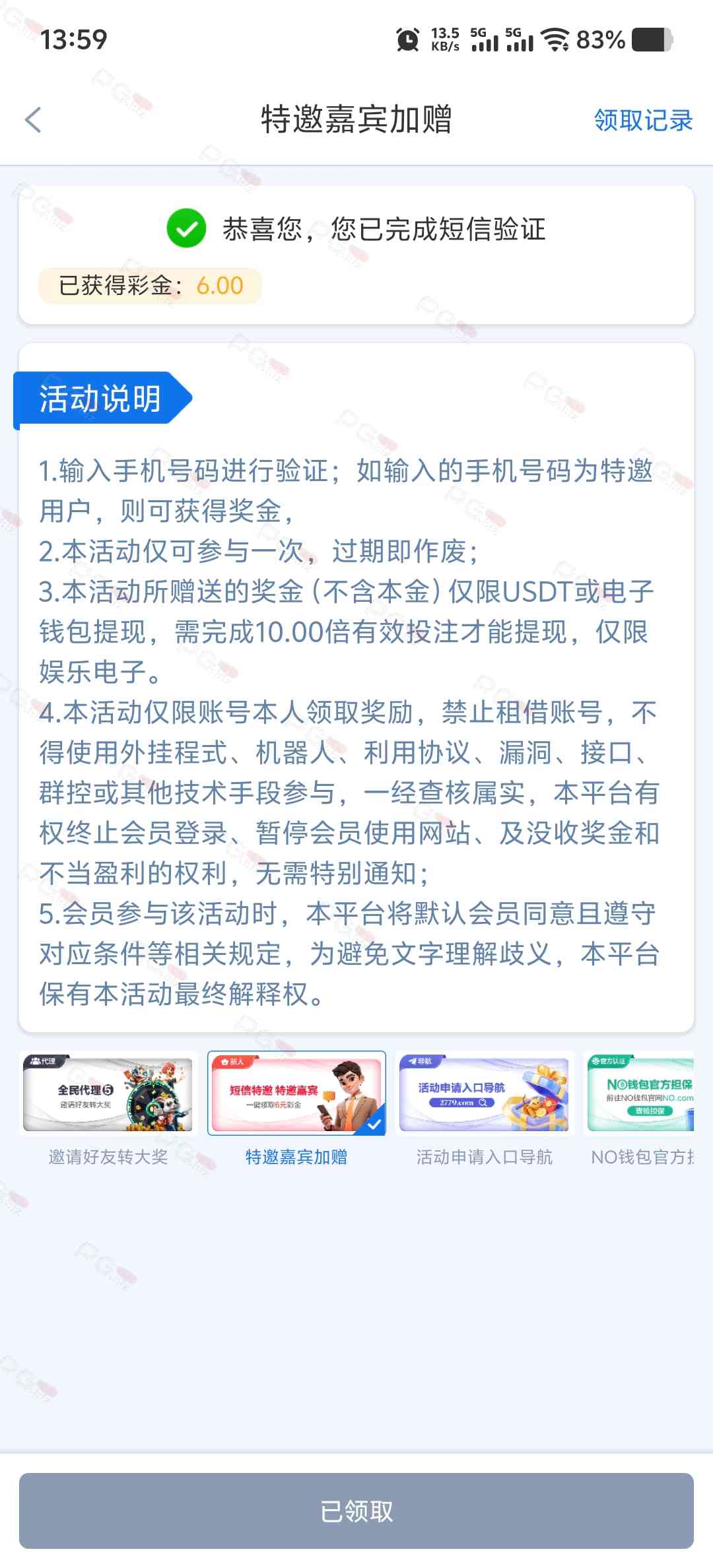Go back using the top-left arrow
The image size is (713, 1568).
33,120
